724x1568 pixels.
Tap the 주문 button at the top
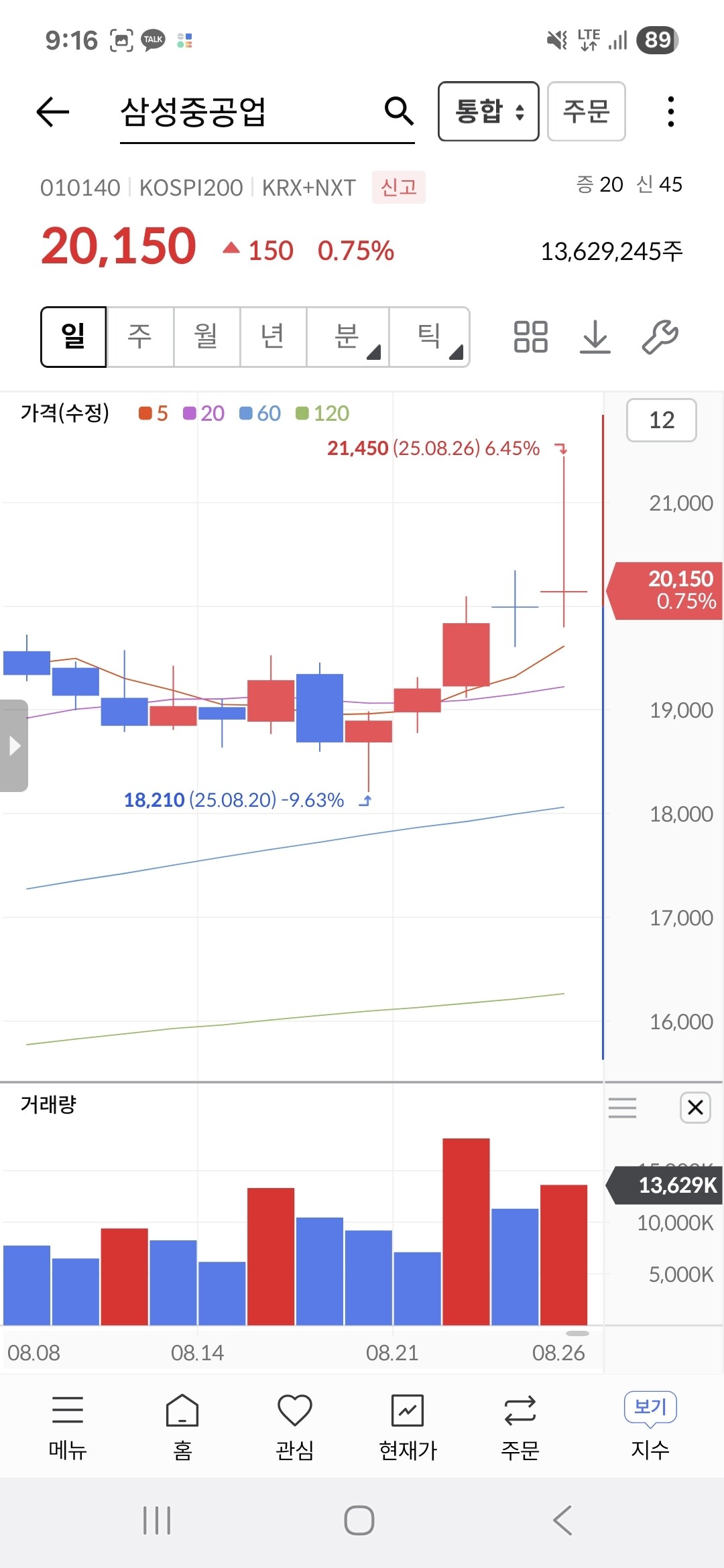(587, 111)
